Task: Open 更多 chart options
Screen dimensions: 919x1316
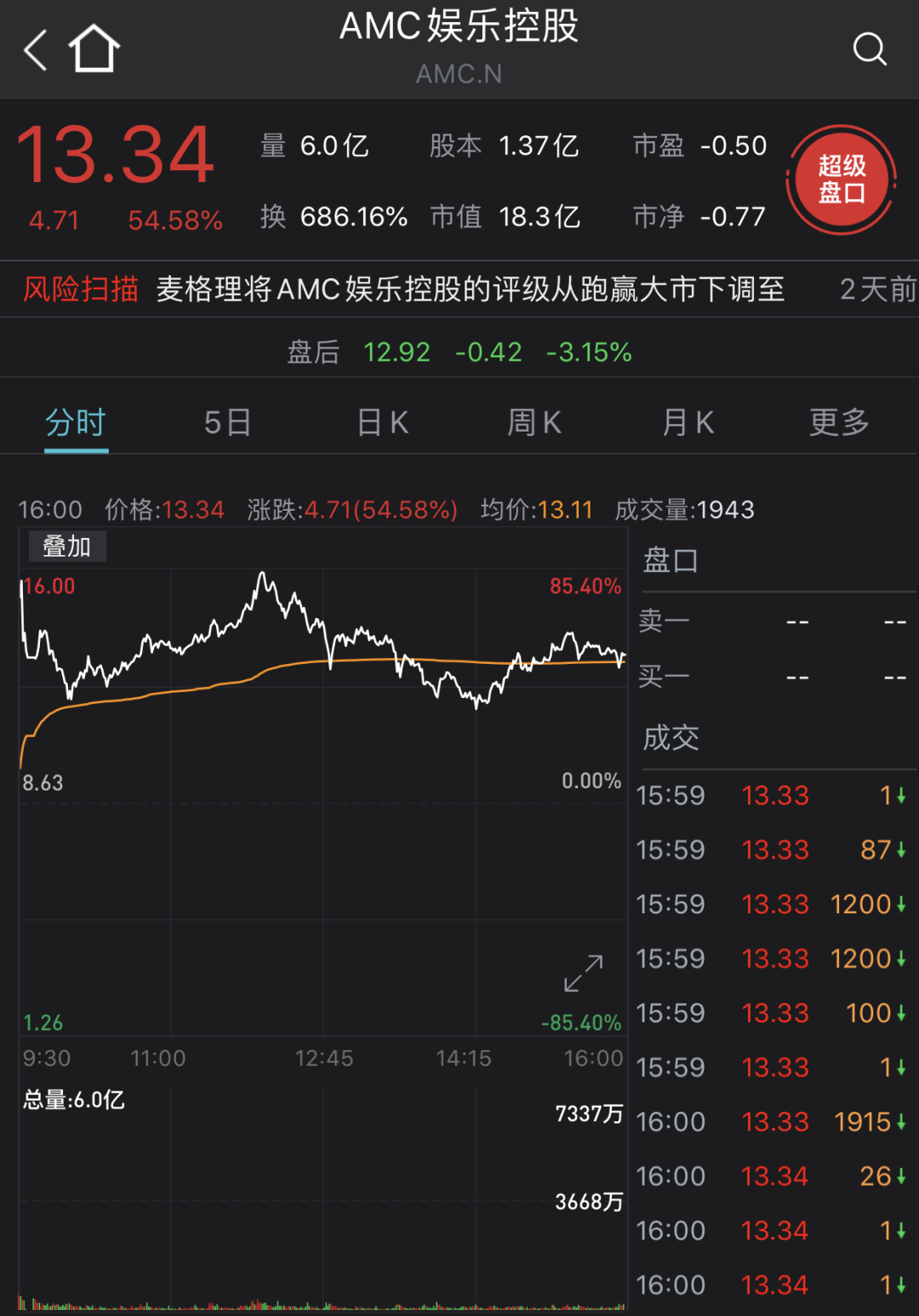Action: 839,422
